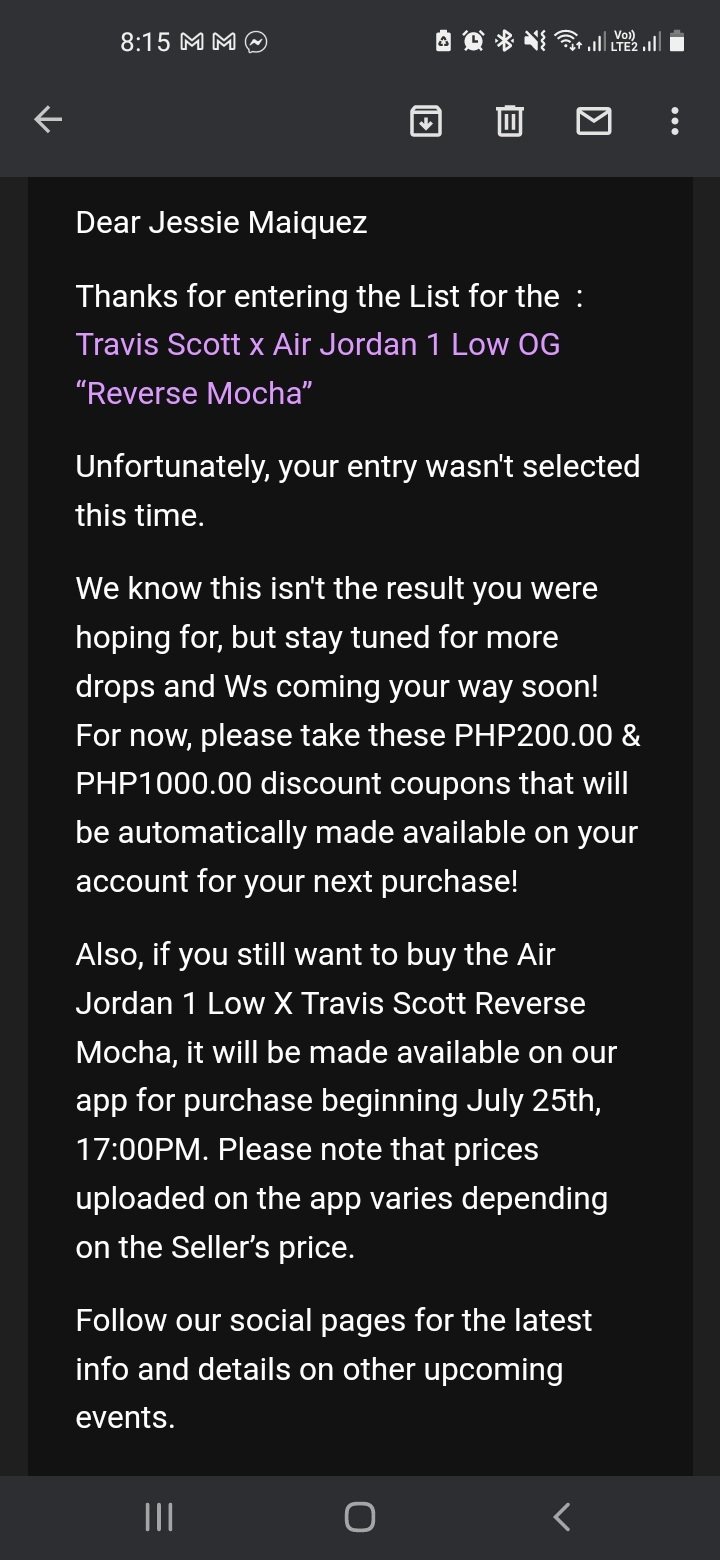The width and height of the screenshot is (720, 1560).
Task: Archive this email
Action: pyautogui.click(x=426, y=121)
